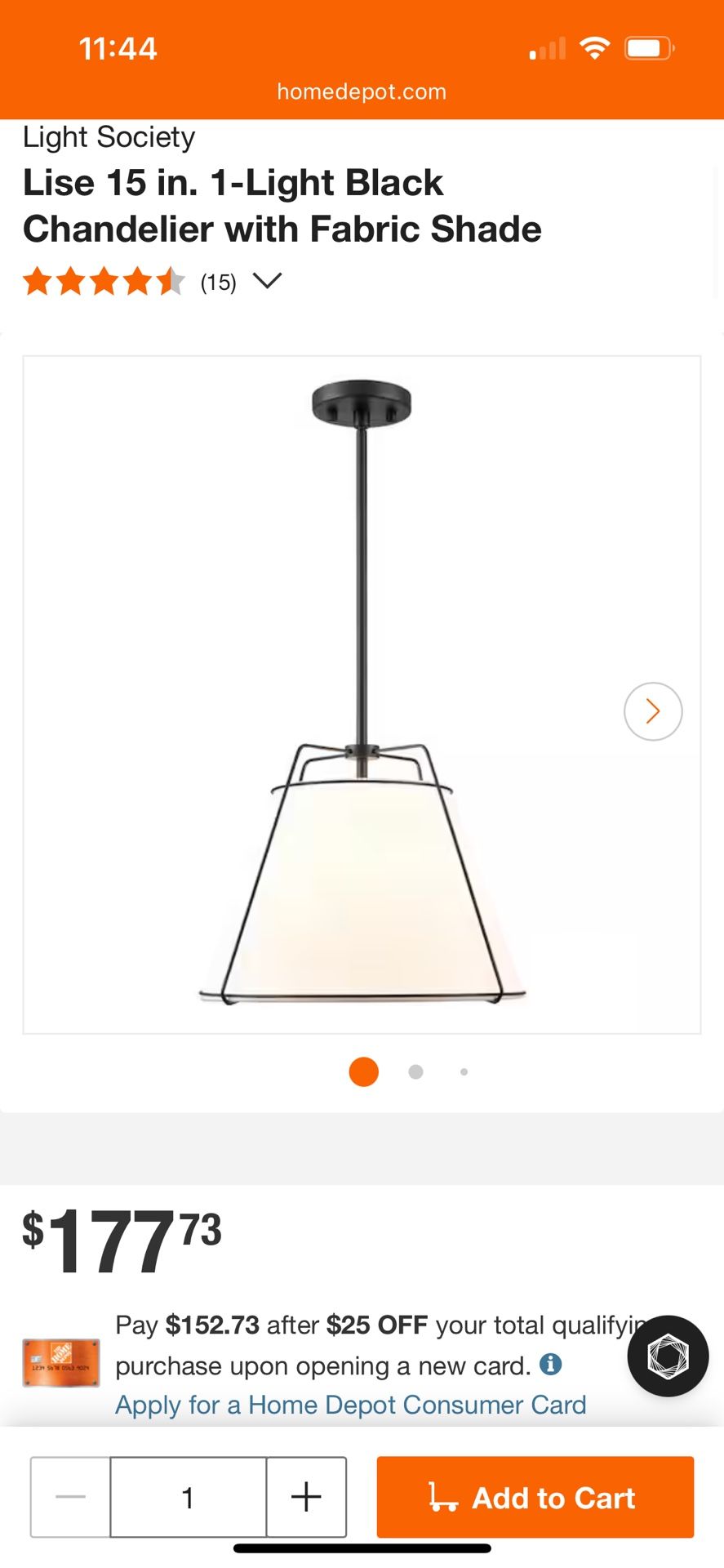Select the third image pagination dot
The height and width of the screenshot is (1568, 724).
coord(464,1071)
